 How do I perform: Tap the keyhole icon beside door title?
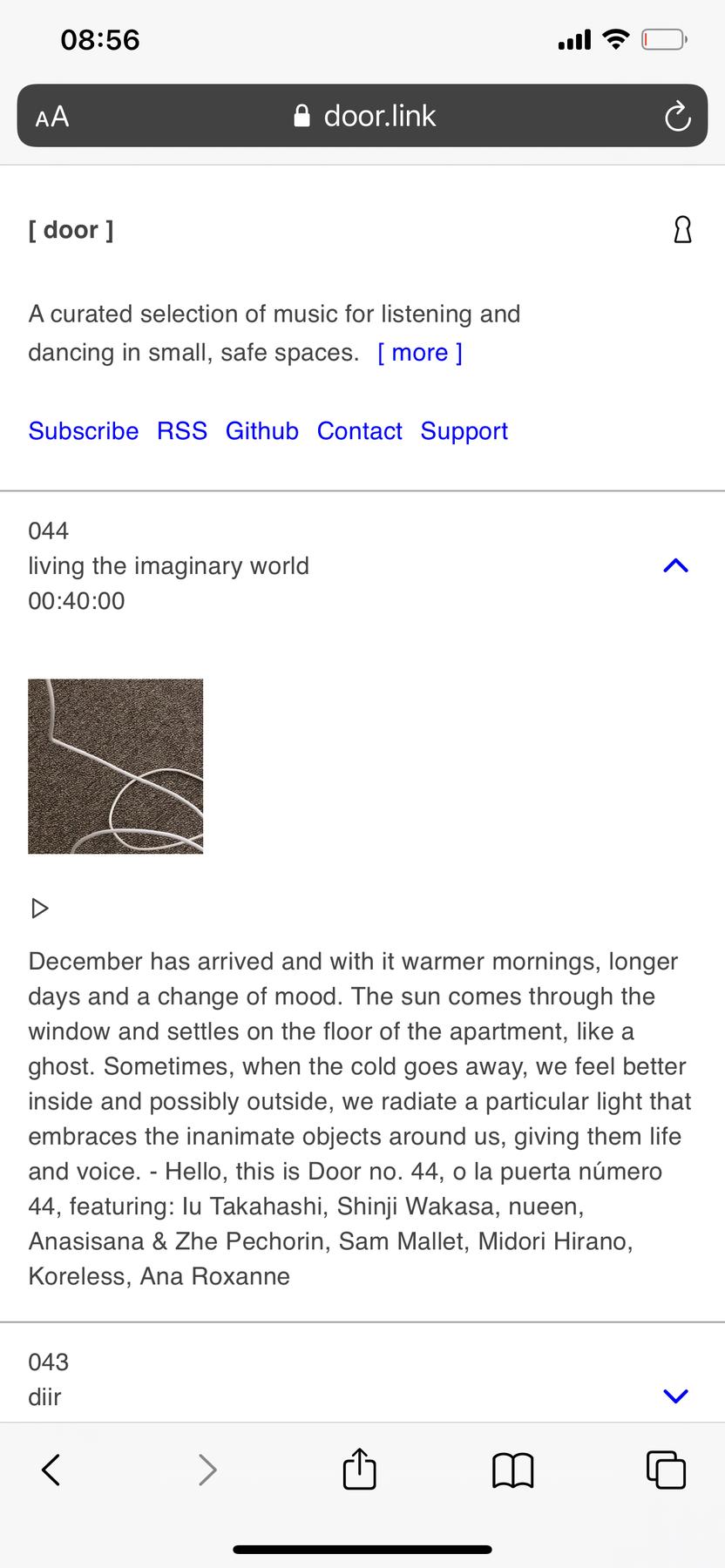(x=683, y=230)
